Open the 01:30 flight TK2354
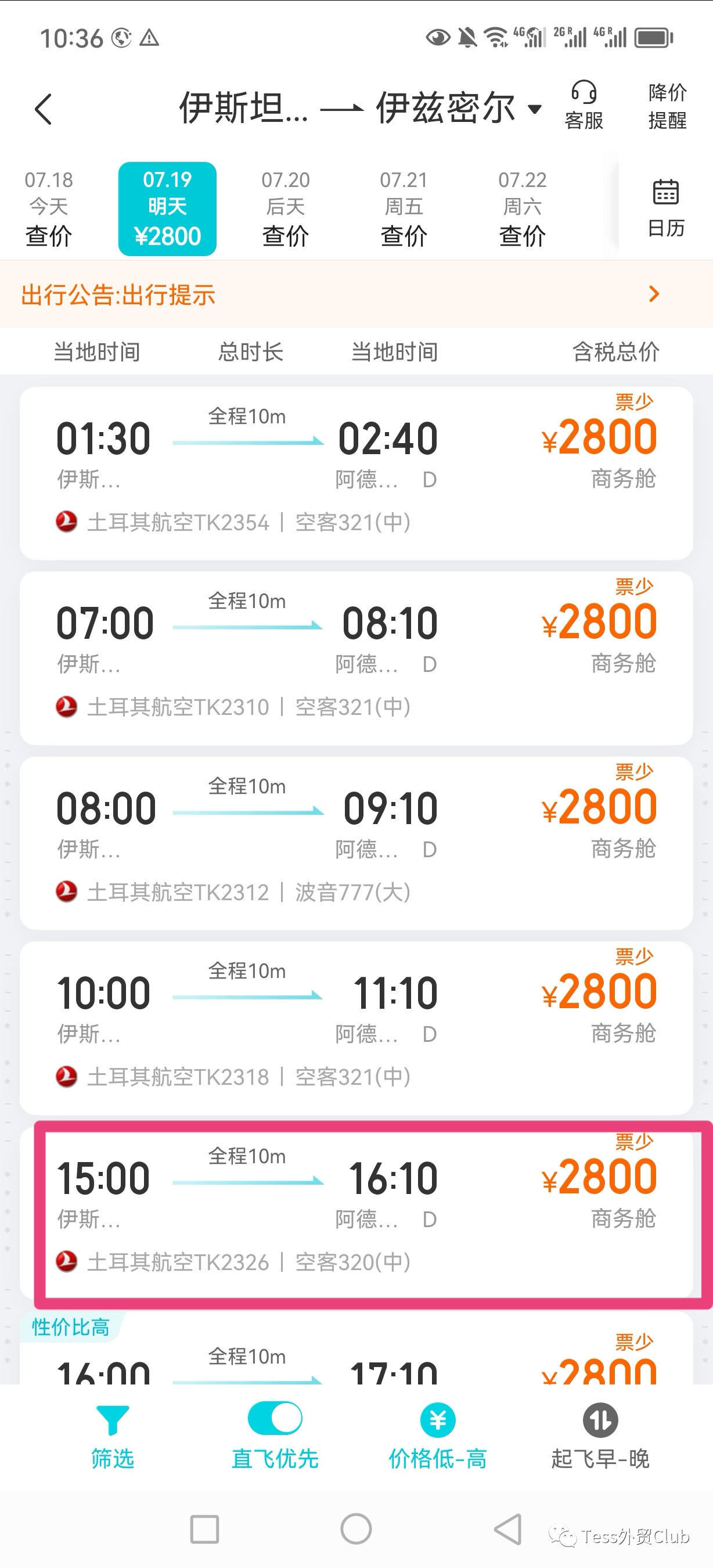713x1568 pixels. point(356,473)
